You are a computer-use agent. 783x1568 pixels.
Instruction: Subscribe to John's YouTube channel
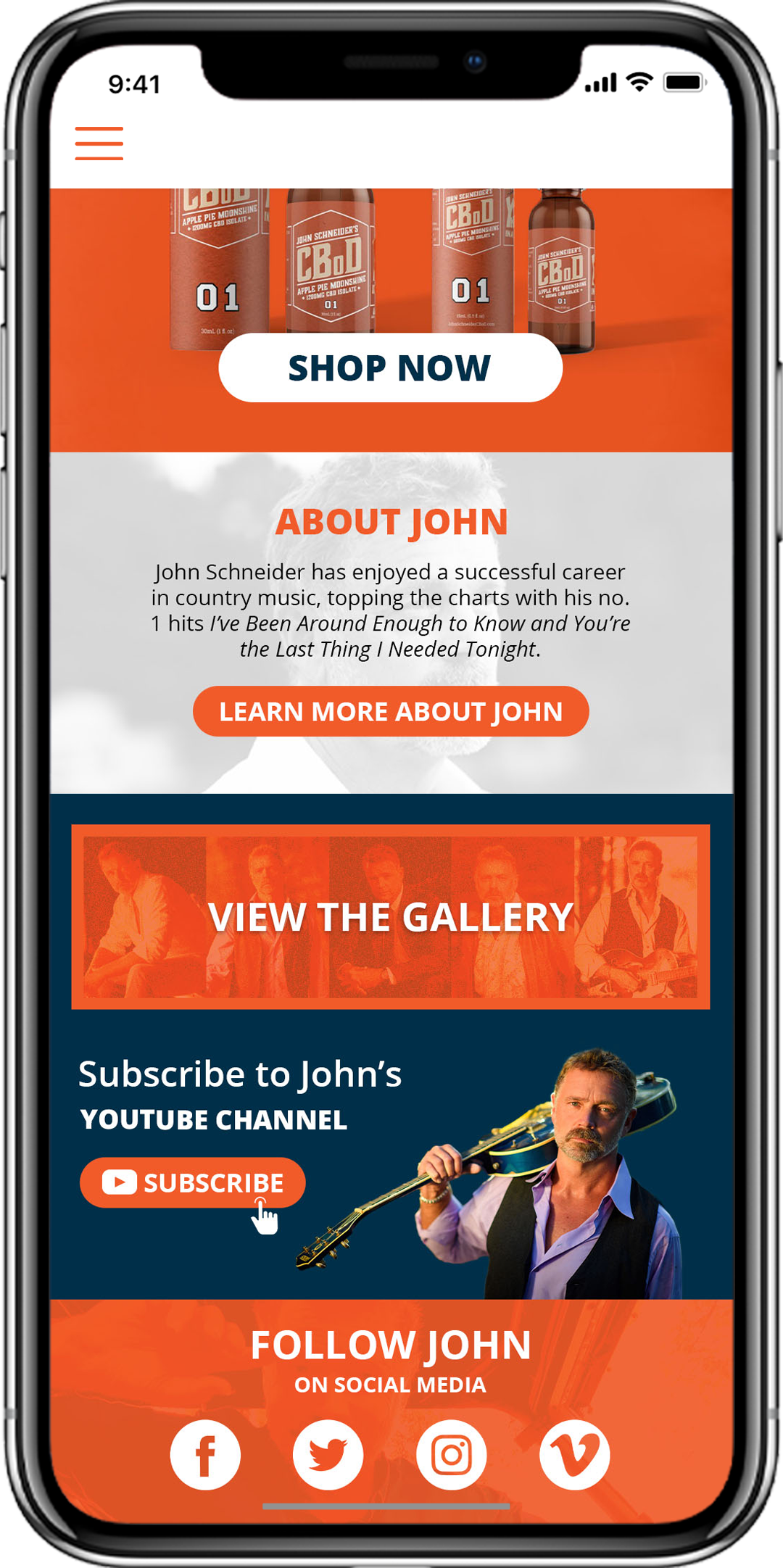pos(192,1182)
